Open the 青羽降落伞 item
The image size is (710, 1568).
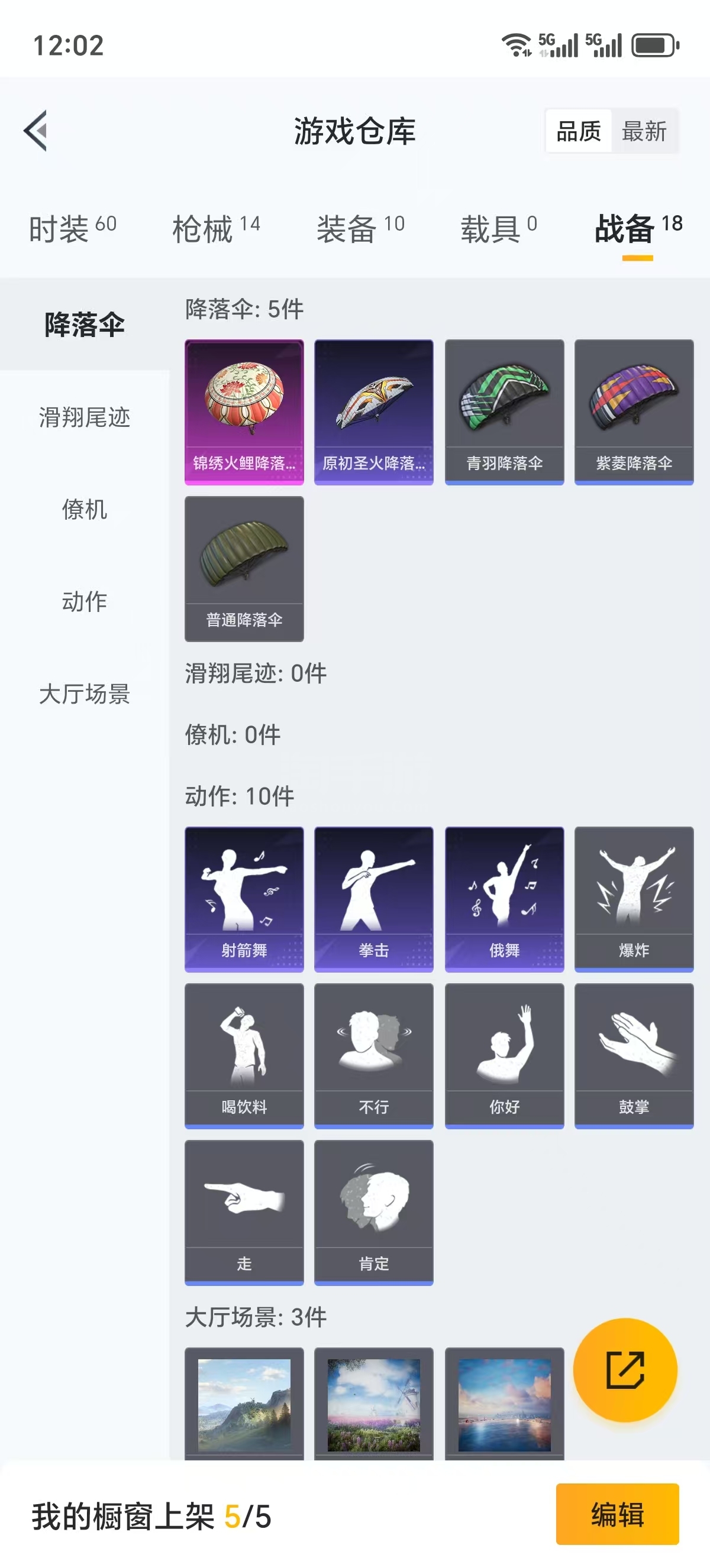[x=504, y=412]
